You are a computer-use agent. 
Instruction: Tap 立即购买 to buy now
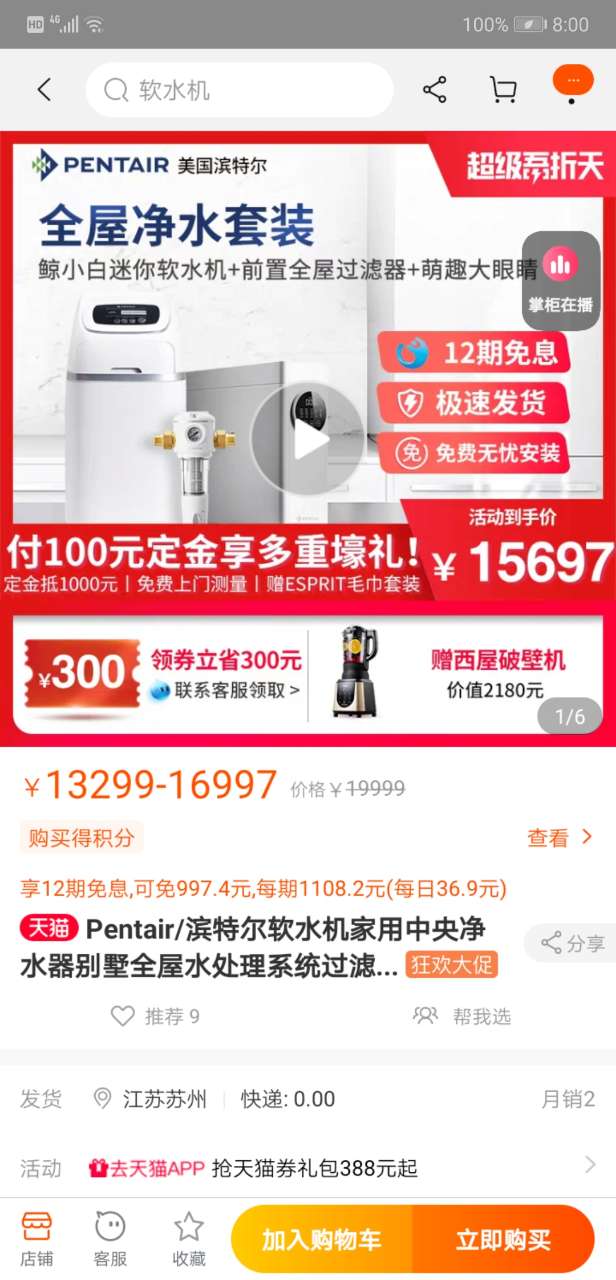pyautogui.click(x=503, y=1240)
